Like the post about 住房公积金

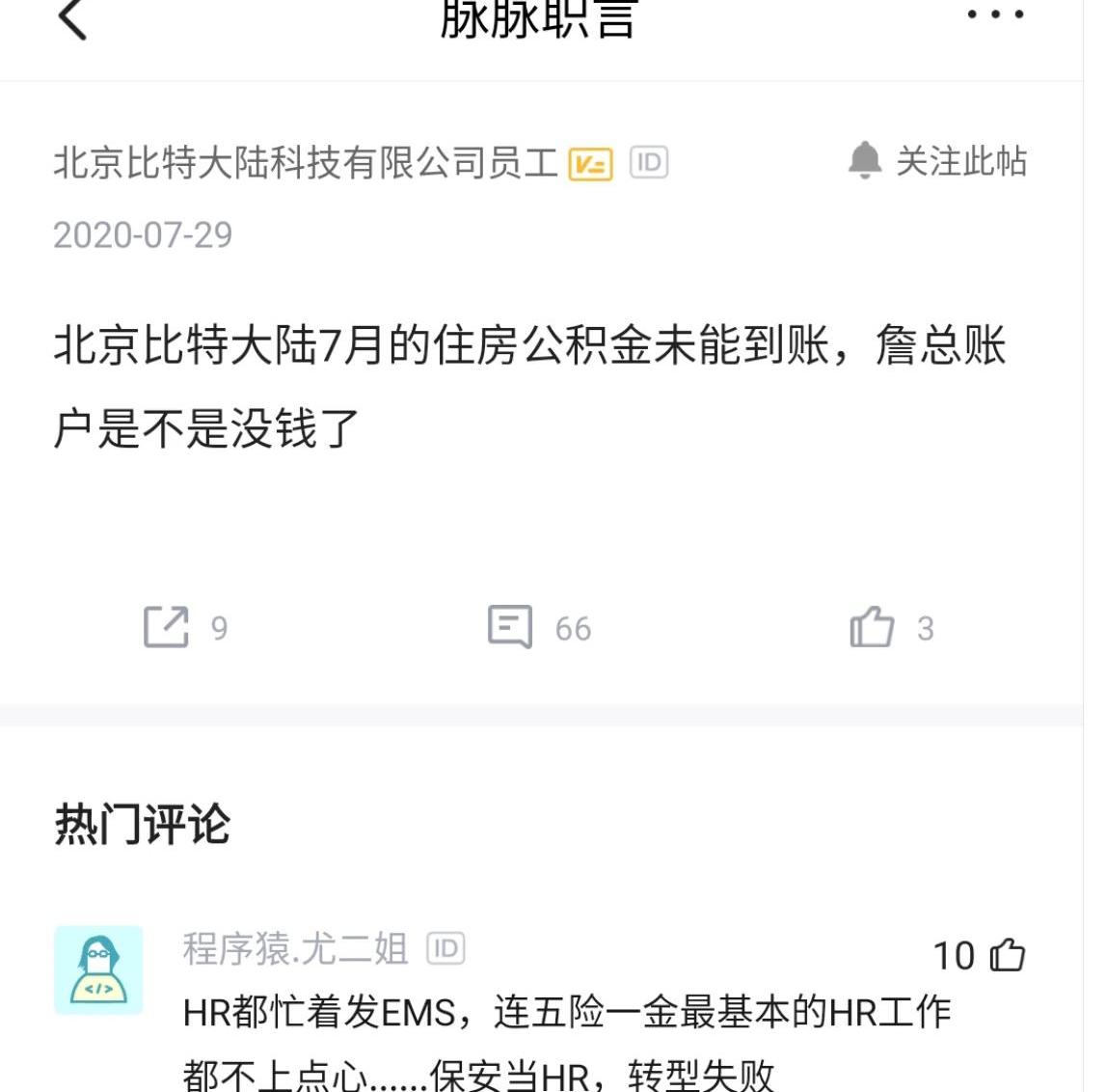click(x=872, y=627)
